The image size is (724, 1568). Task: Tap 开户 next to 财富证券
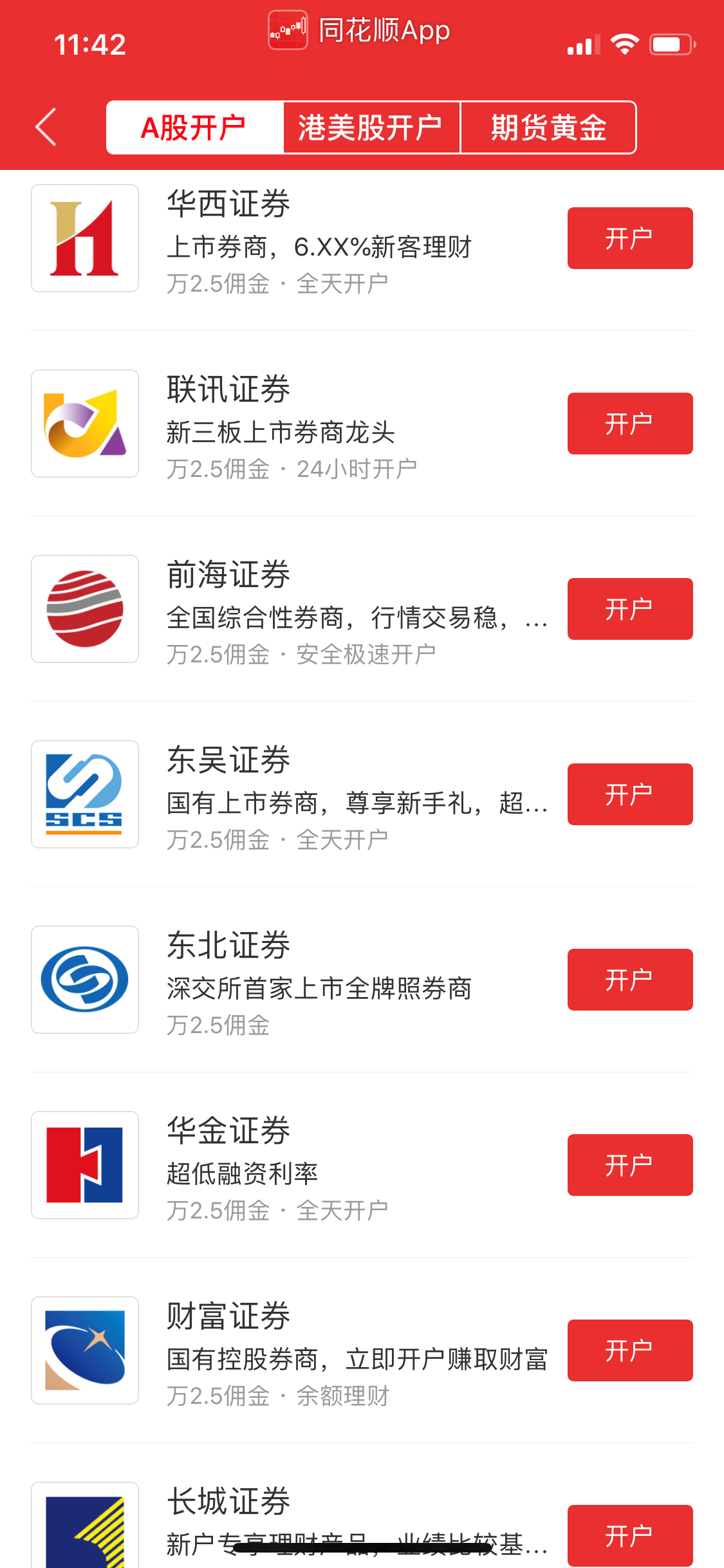(629, 1351)
